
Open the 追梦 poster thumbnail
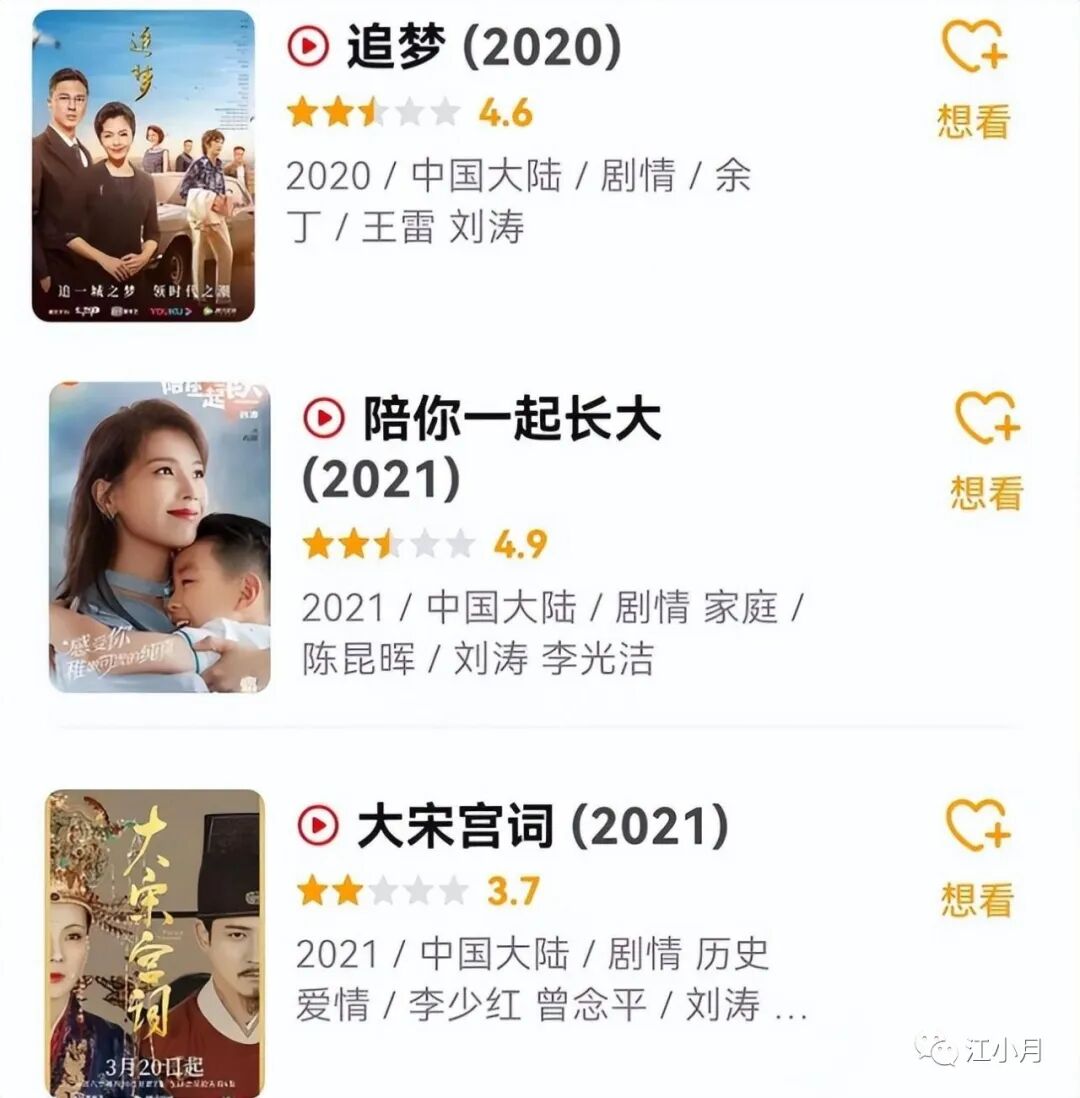[x=144, y=166]
